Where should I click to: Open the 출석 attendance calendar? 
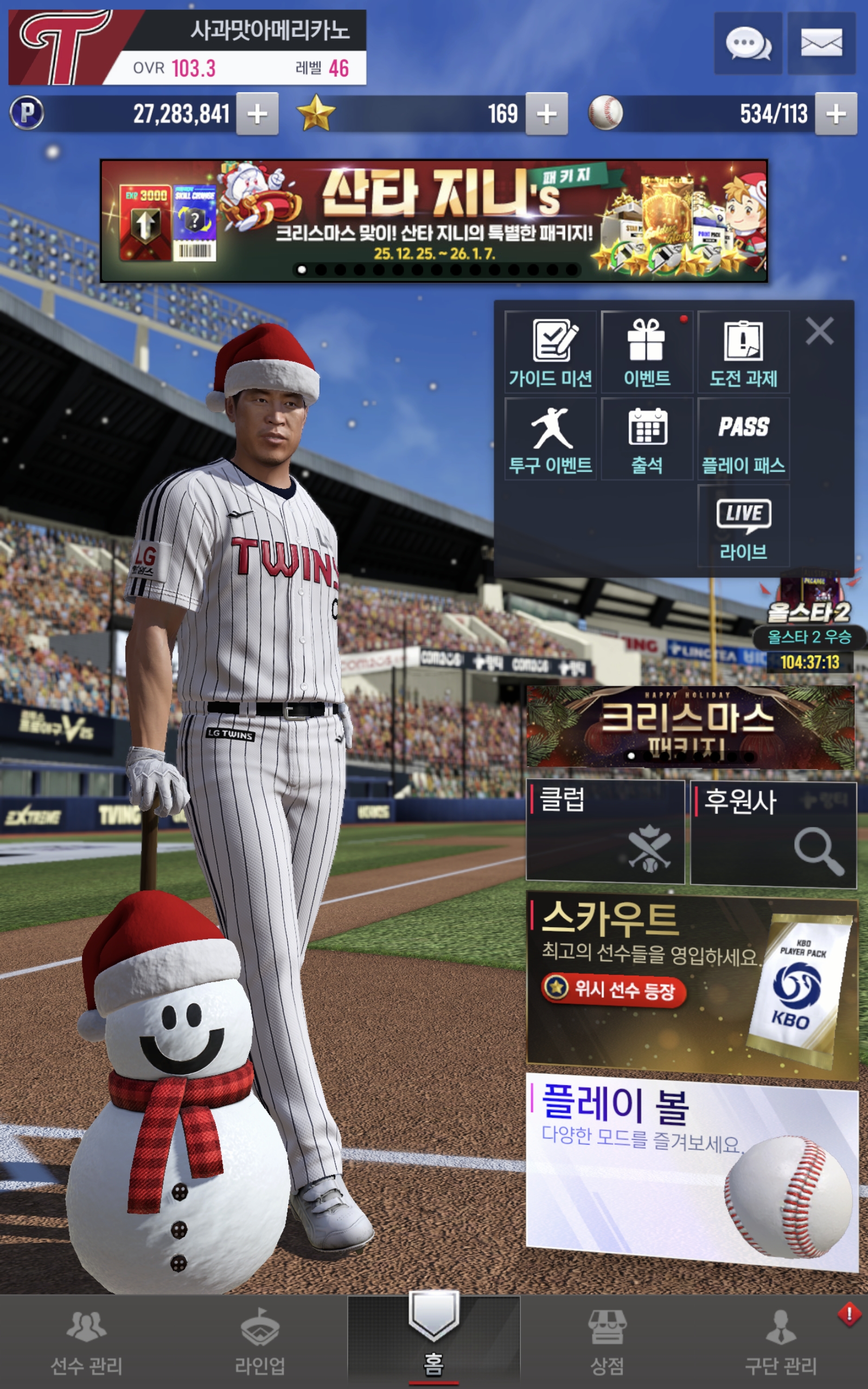647,439
